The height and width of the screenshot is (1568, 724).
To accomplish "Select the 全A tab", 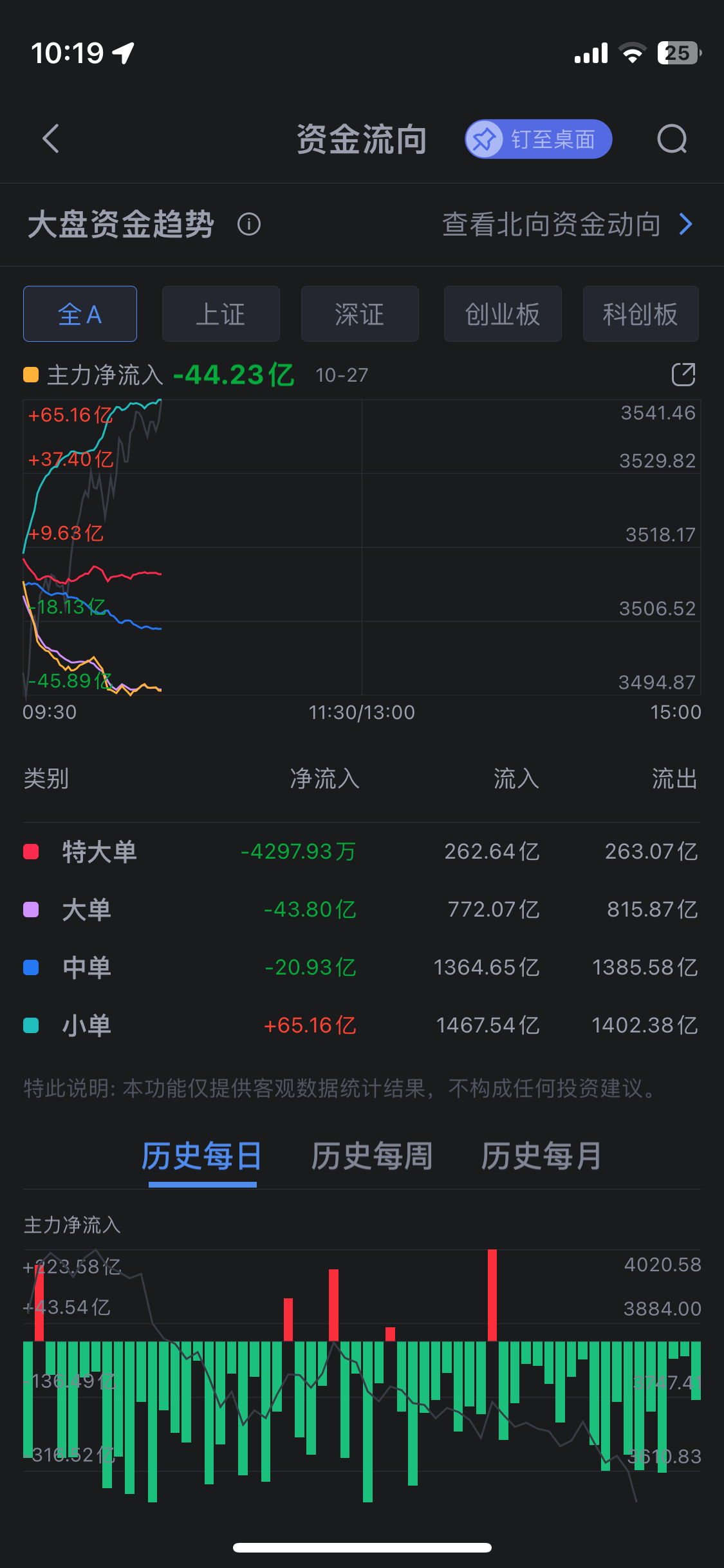I will click(x=80, y=314).
